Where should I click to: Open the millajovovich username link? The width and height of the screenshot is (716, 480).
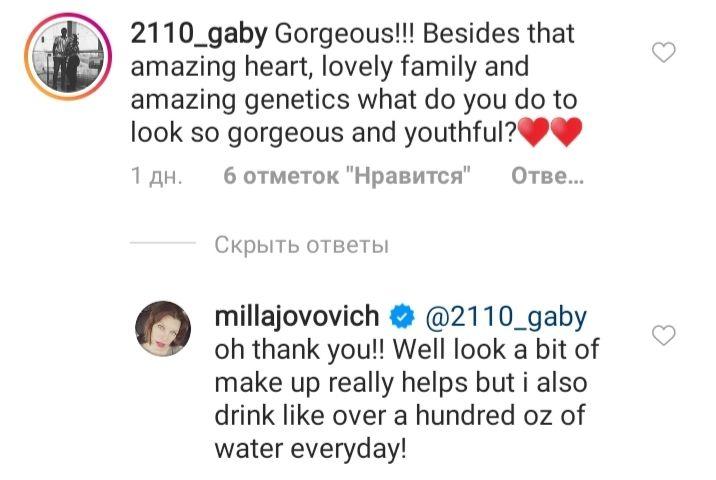(x=297, y=318)
